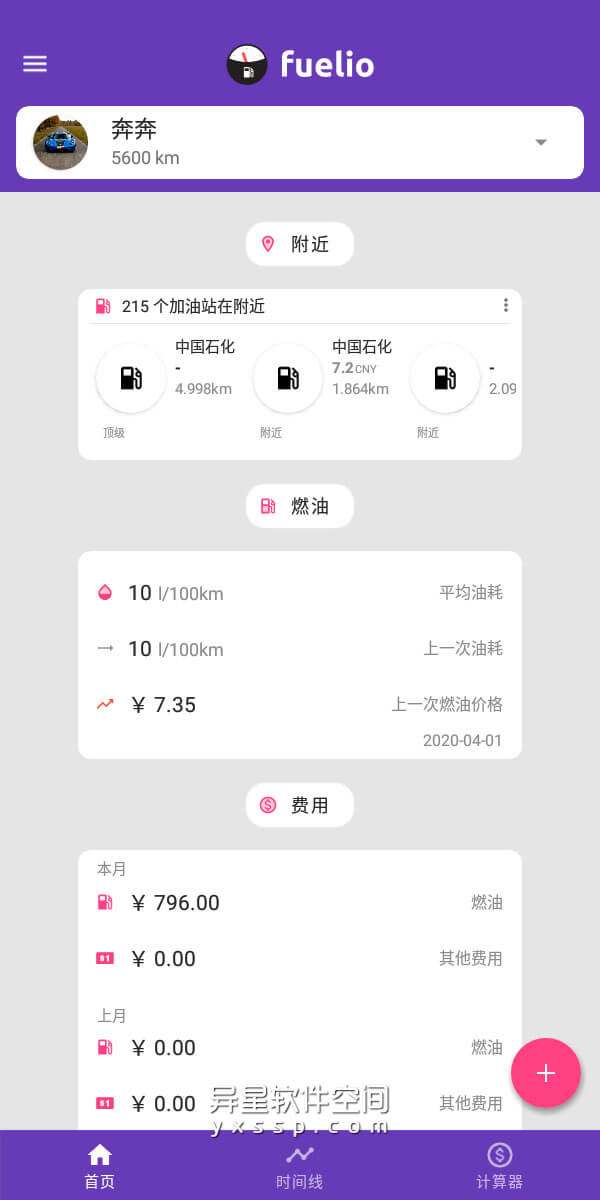Screen dimensions: 600x1200
Task: Open the hamburger drawer menu
Action: click(x=35, y=64)
